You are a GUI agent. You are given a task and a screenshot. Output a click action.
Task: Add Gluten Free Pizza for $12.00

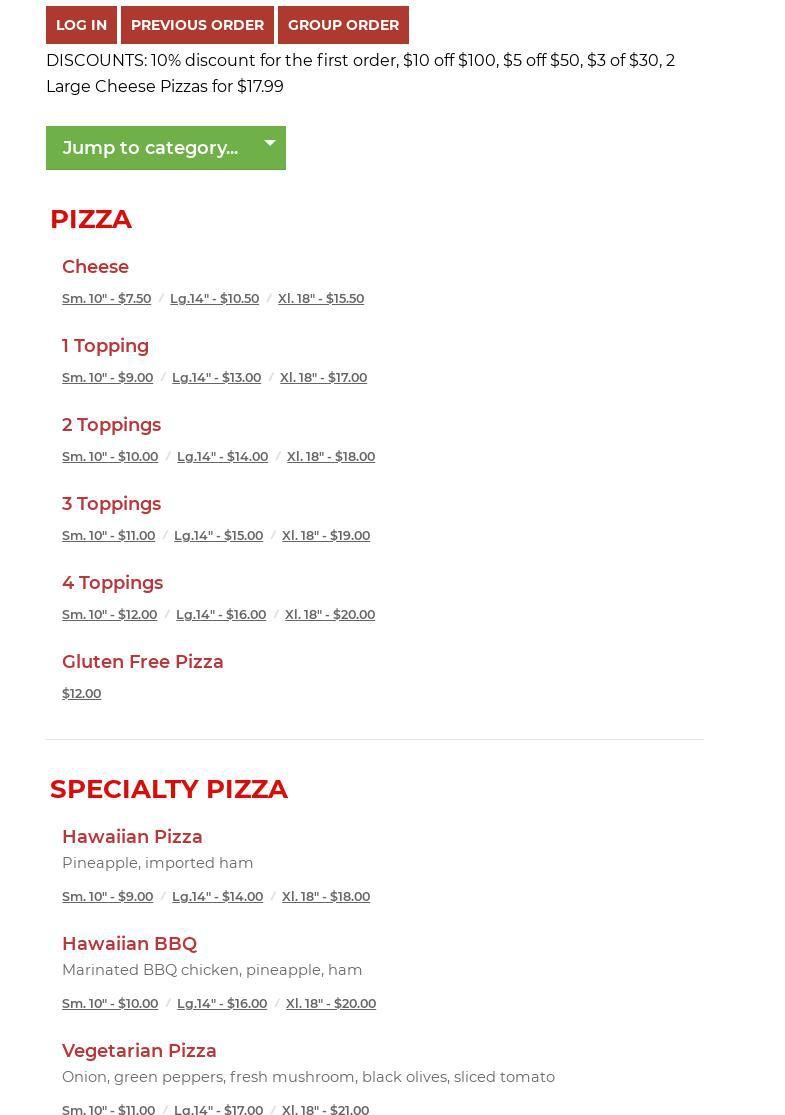pos(81,693)
